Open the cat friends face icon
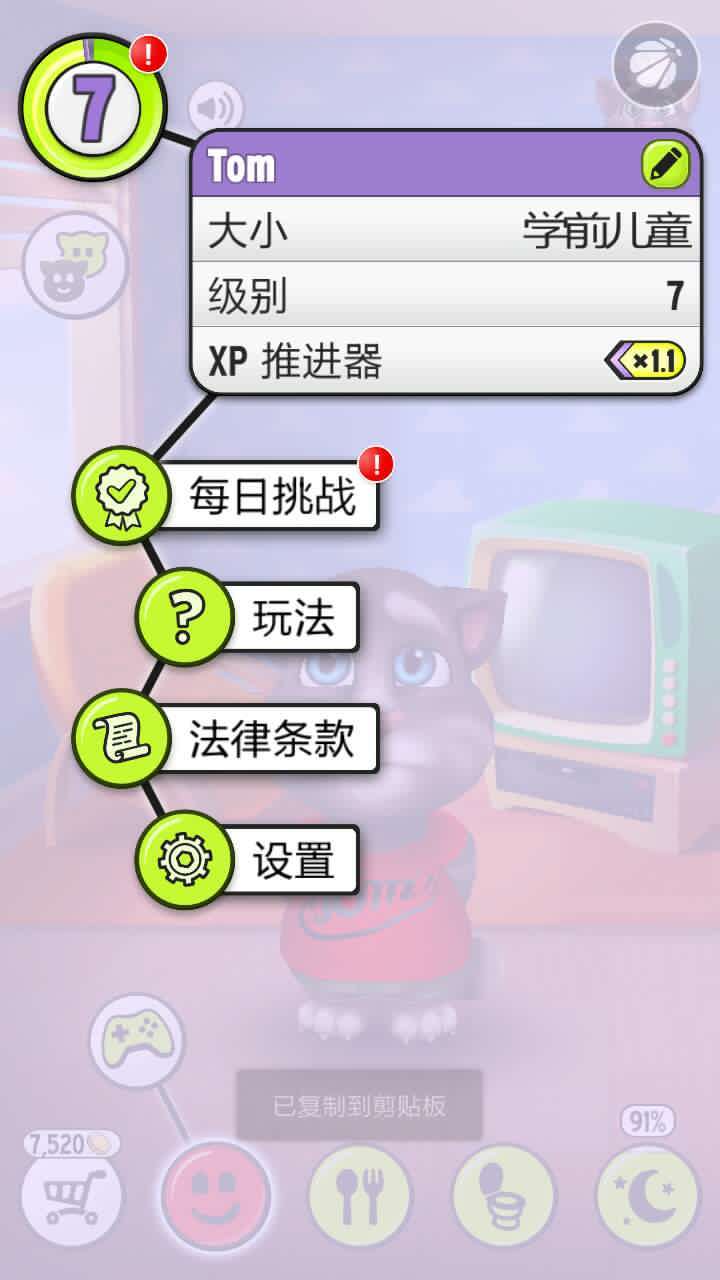This screenshot has height=1280, width=720. click(x=75, y=265)
